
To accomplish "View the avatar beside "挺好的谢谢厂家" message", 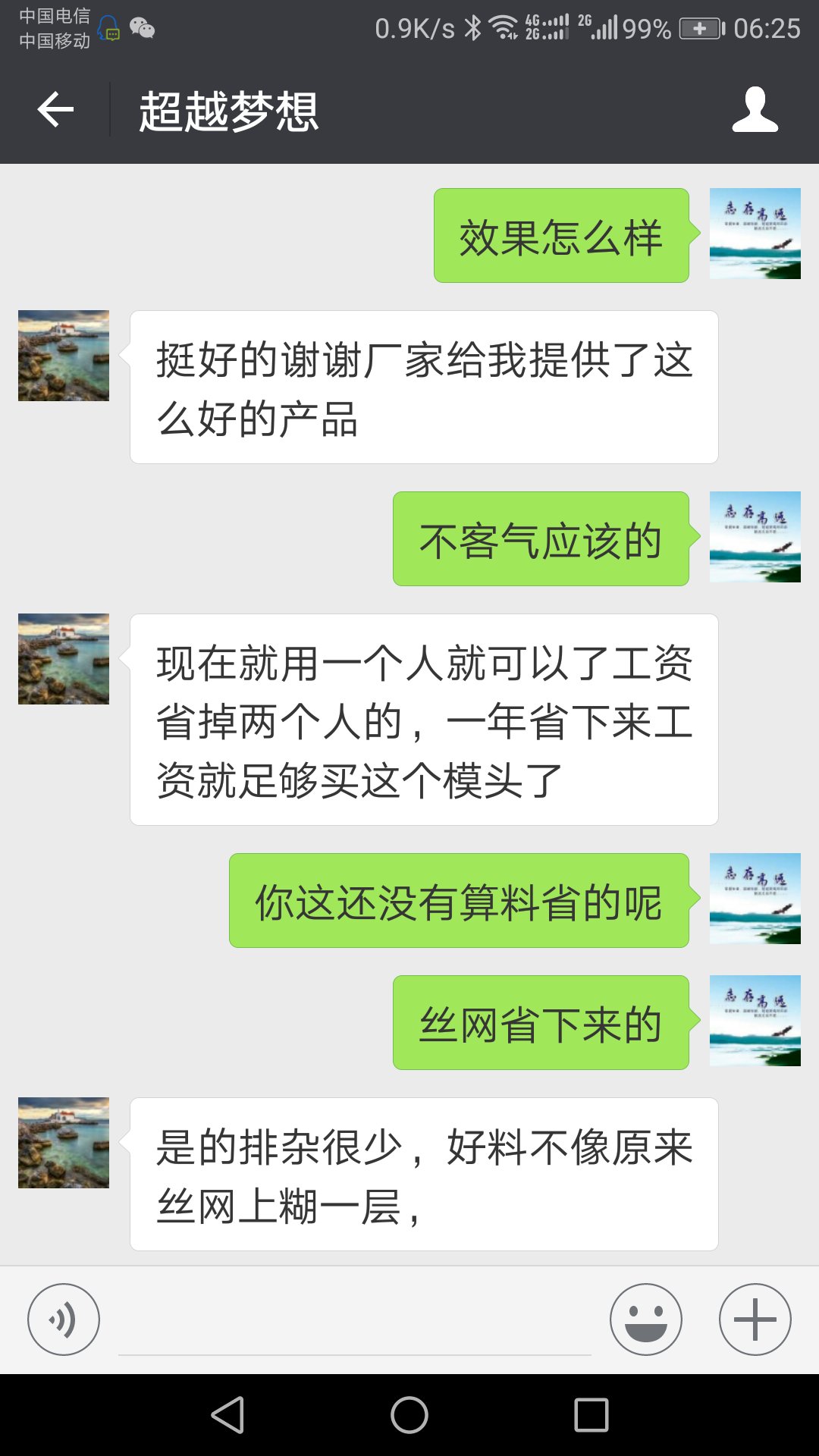I will click(x=64, y=356).
